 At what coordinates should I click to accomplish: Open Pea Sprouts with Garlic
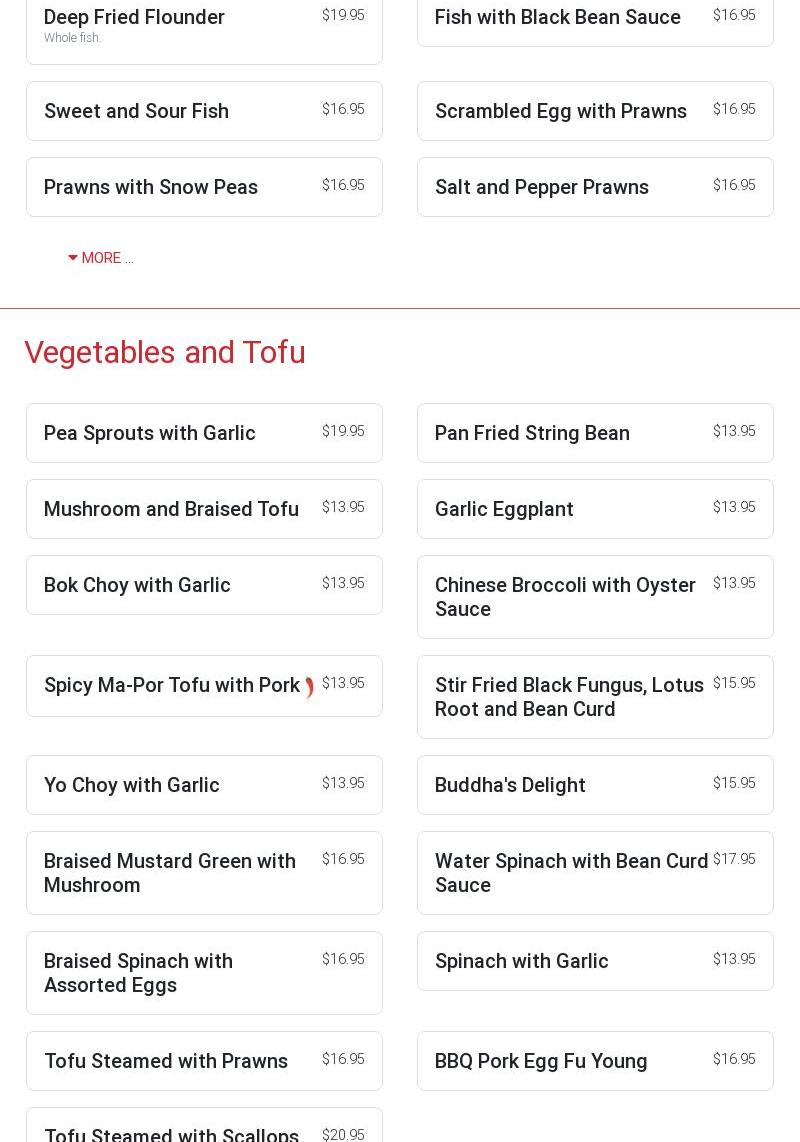tap(150, 433)
